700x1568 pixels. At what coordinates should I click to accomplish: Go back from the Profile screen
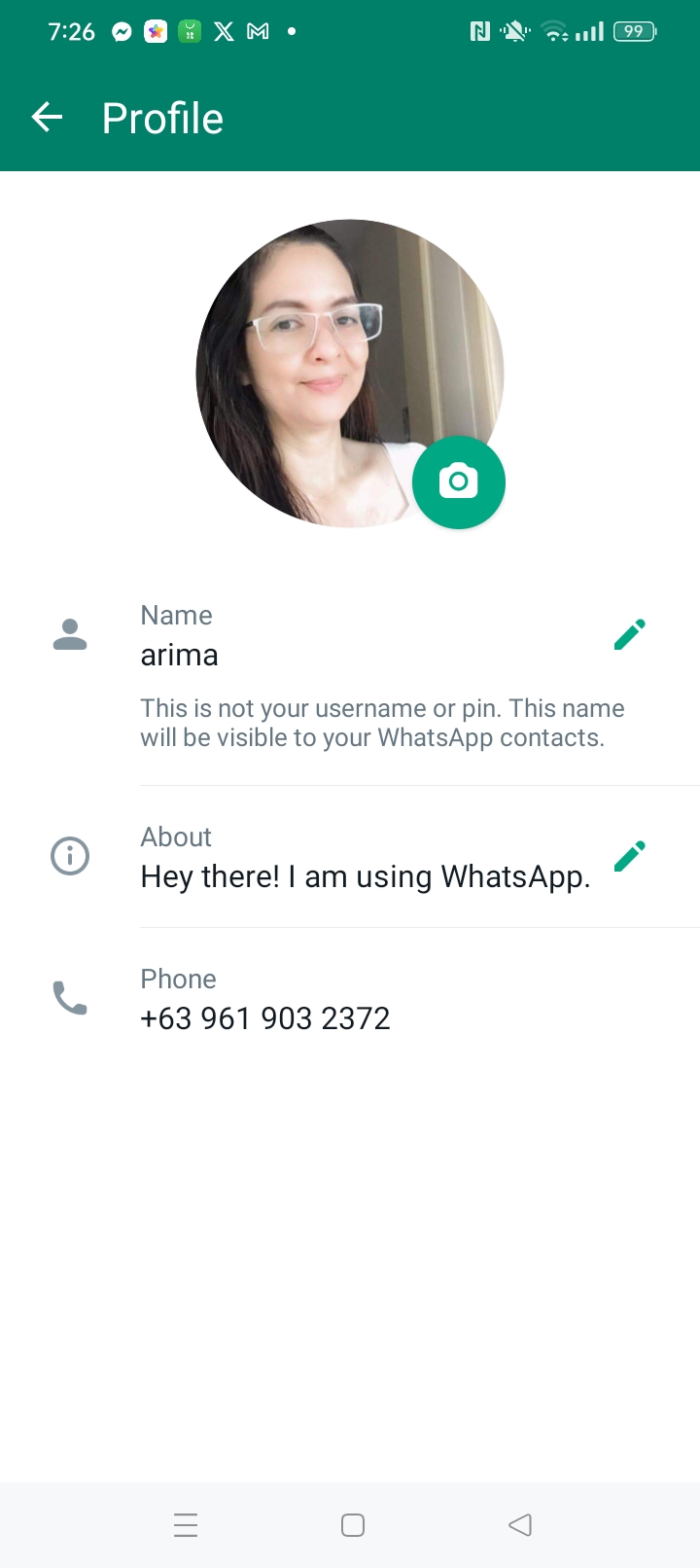pos(47,118)
